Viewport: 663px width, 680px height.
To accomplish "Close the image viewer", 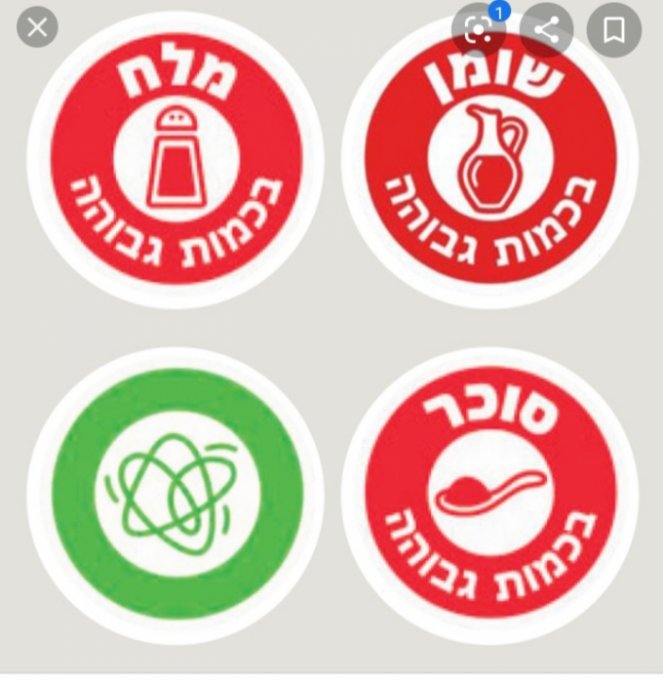I will [37, 27].
